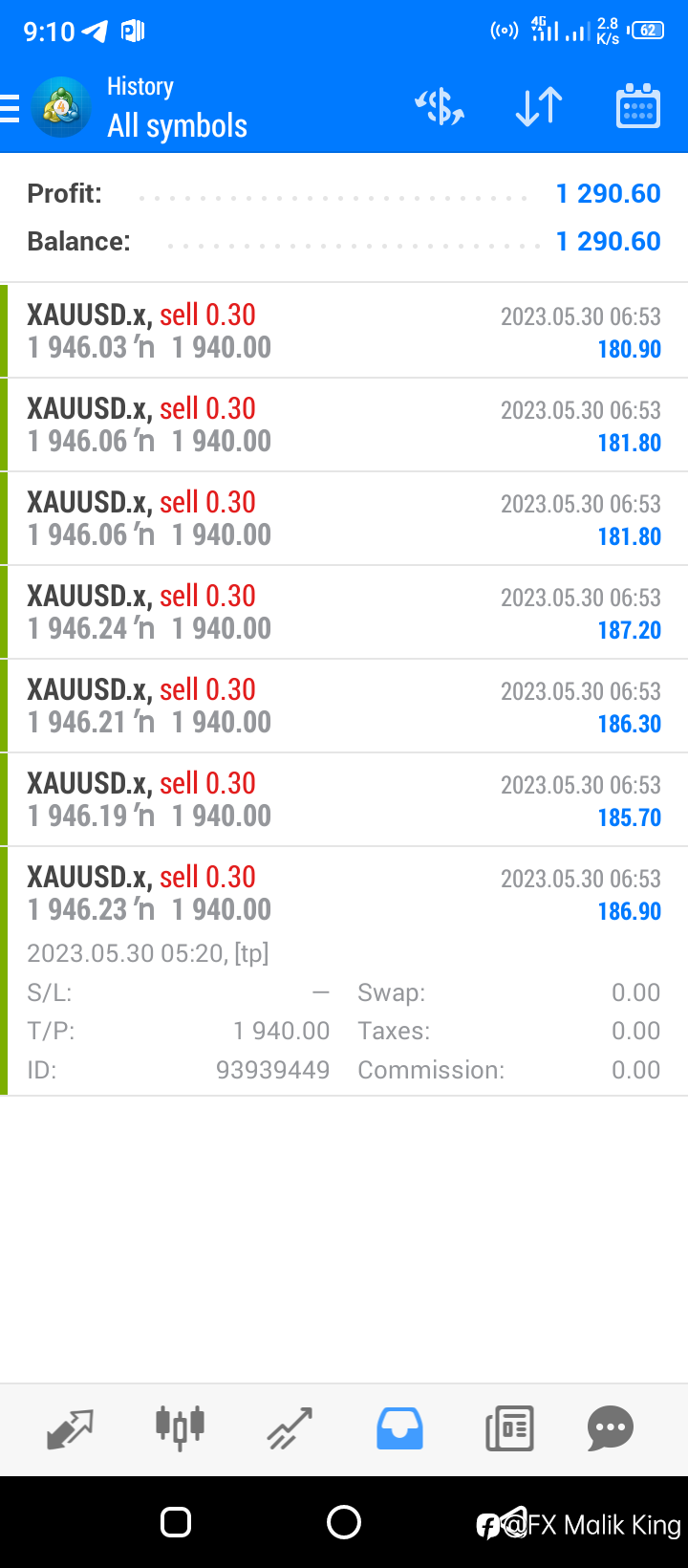This screenshot has height=1568, width=688.
Task: Expand the trade opened at 1 946.24
Action: coord(344,612)
